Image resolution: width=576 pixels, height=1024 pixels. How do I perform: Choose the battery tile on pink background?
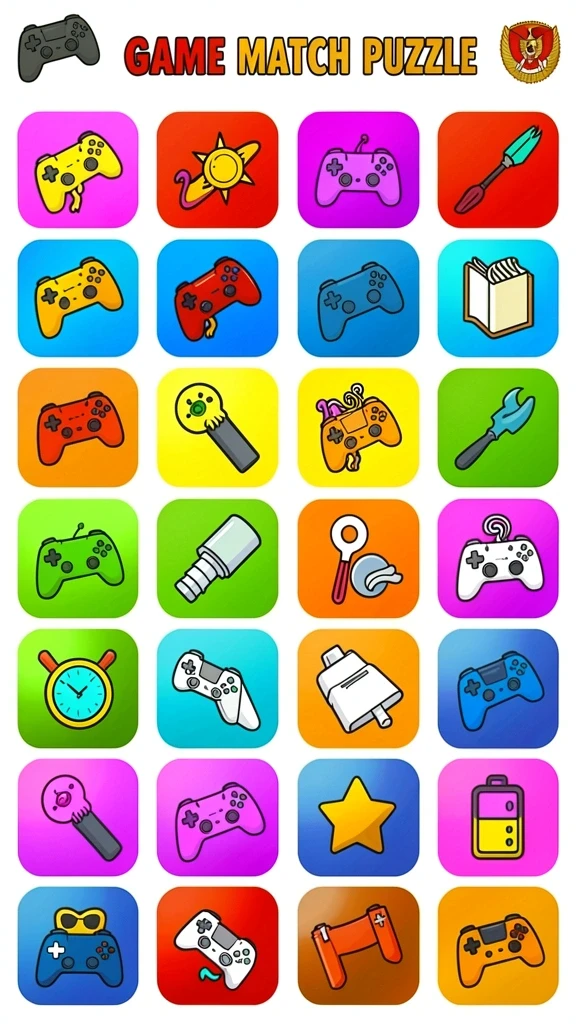pos(498,817)
